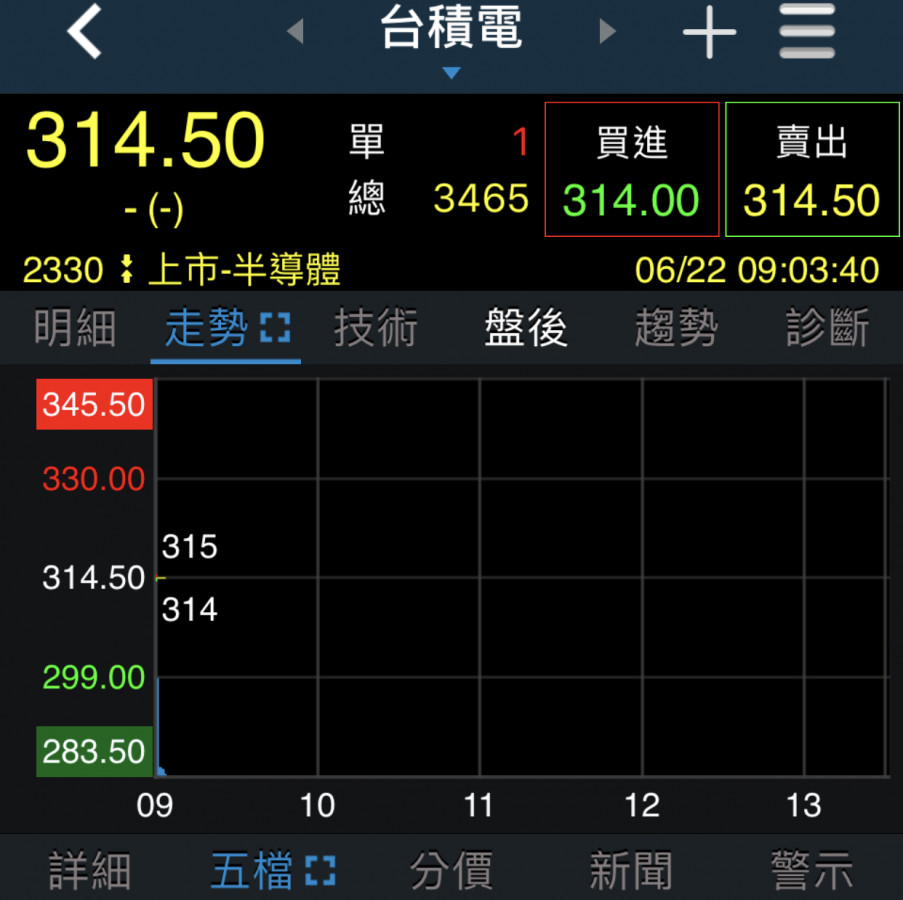This screenshot has width=903, height=900.
Task: Switch to the 明細 tab
Action: click(75, 328)
